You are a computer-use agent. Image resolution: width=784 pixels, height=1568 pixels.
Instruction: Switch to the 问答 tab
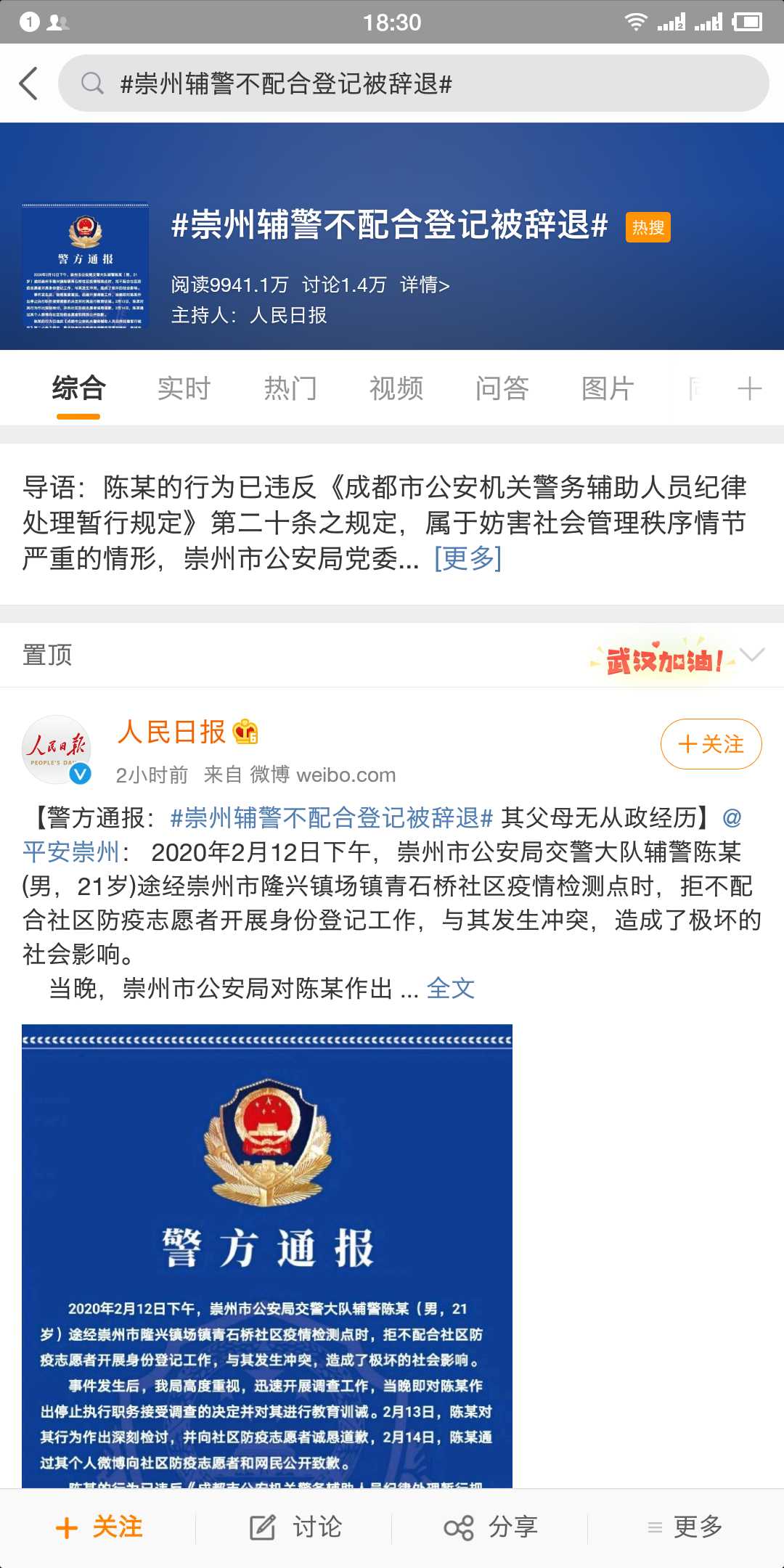point(502,388)
